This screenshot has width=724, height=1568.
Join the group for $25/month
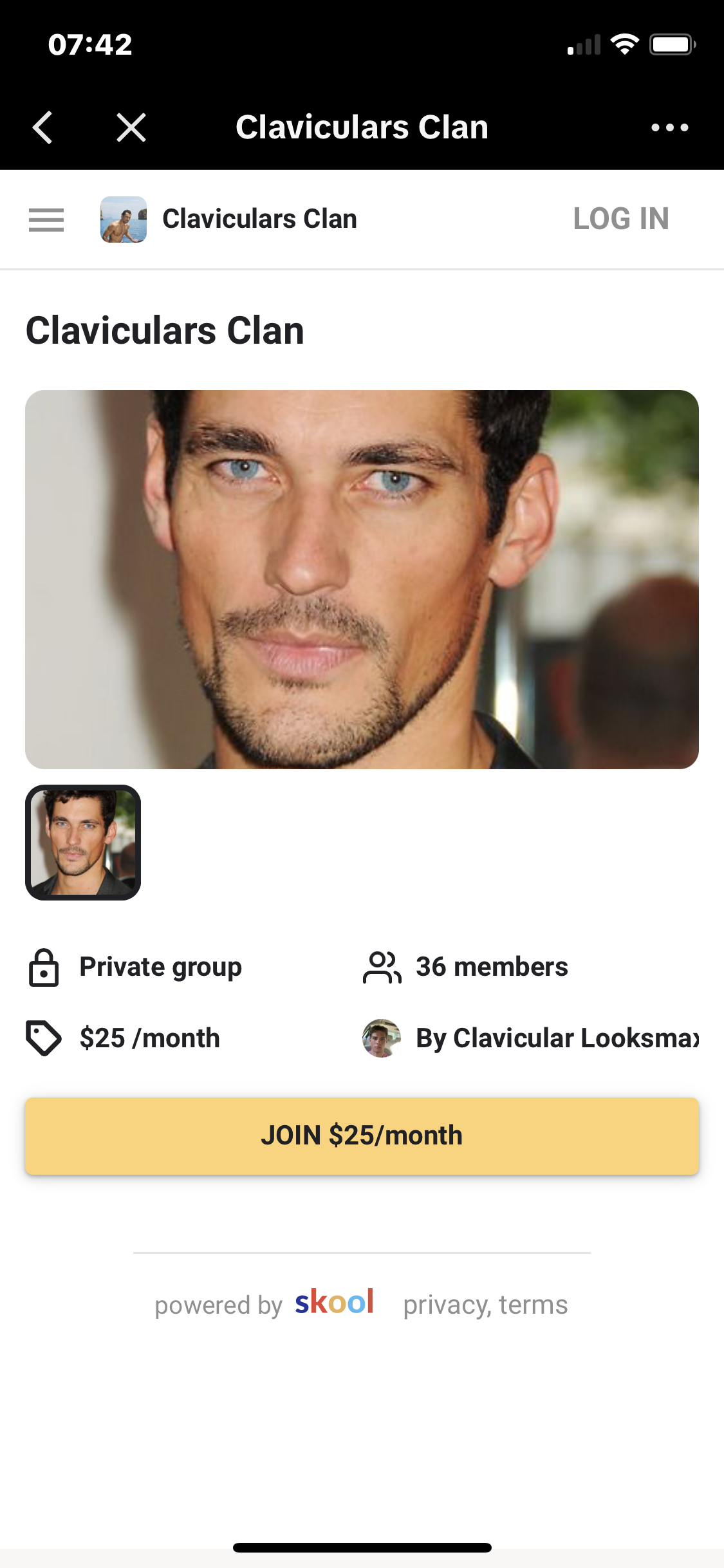pyautogui.click(x=362, y=1136)
